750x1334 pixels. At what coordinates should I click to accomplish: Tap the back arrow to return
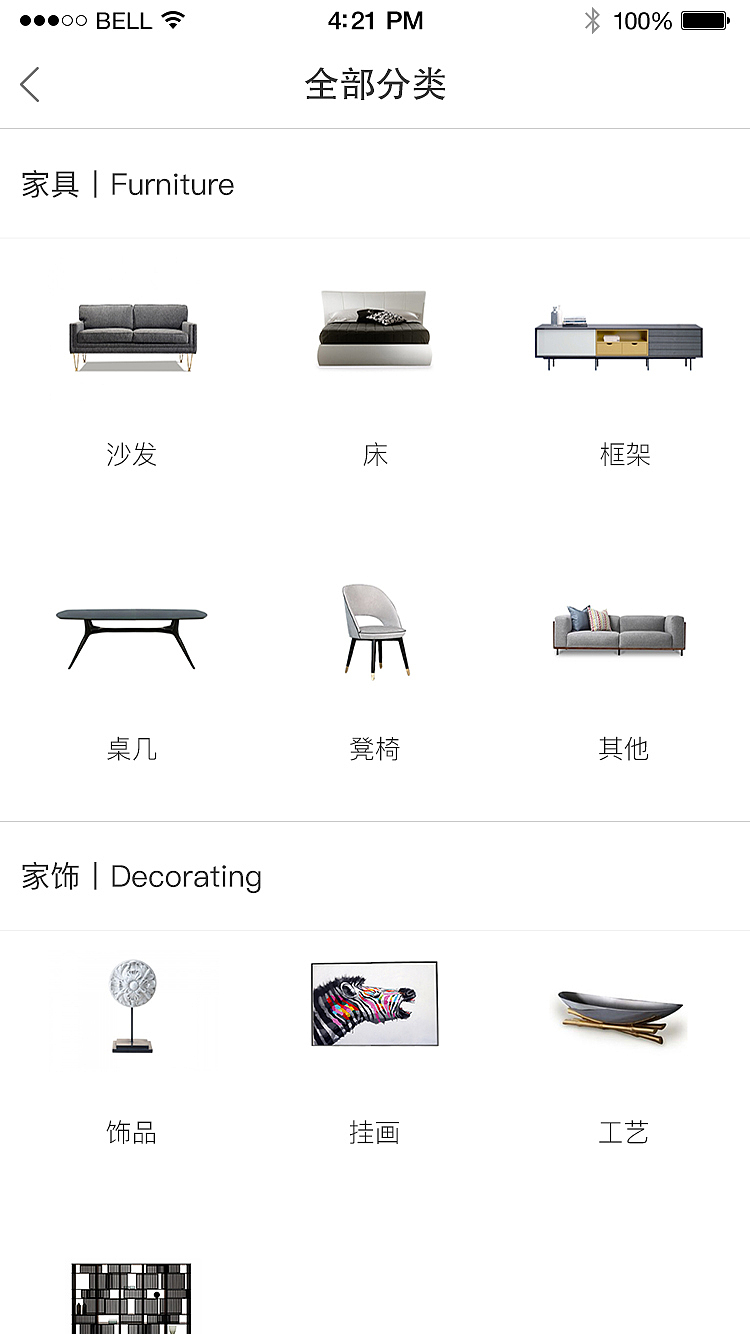(x=30, y=85)
